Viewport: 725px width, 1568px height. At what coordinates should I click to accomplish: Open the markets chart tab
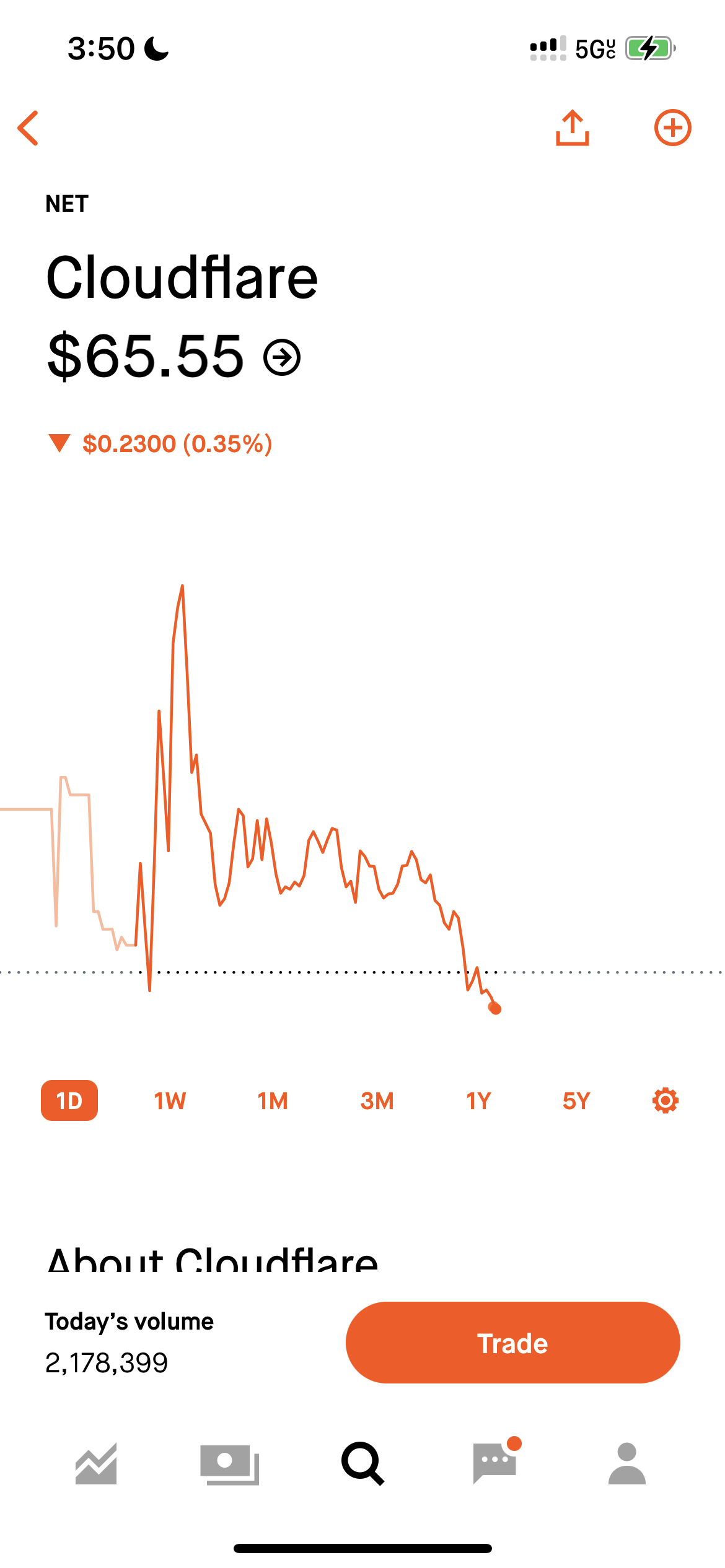coord(96,1464)
